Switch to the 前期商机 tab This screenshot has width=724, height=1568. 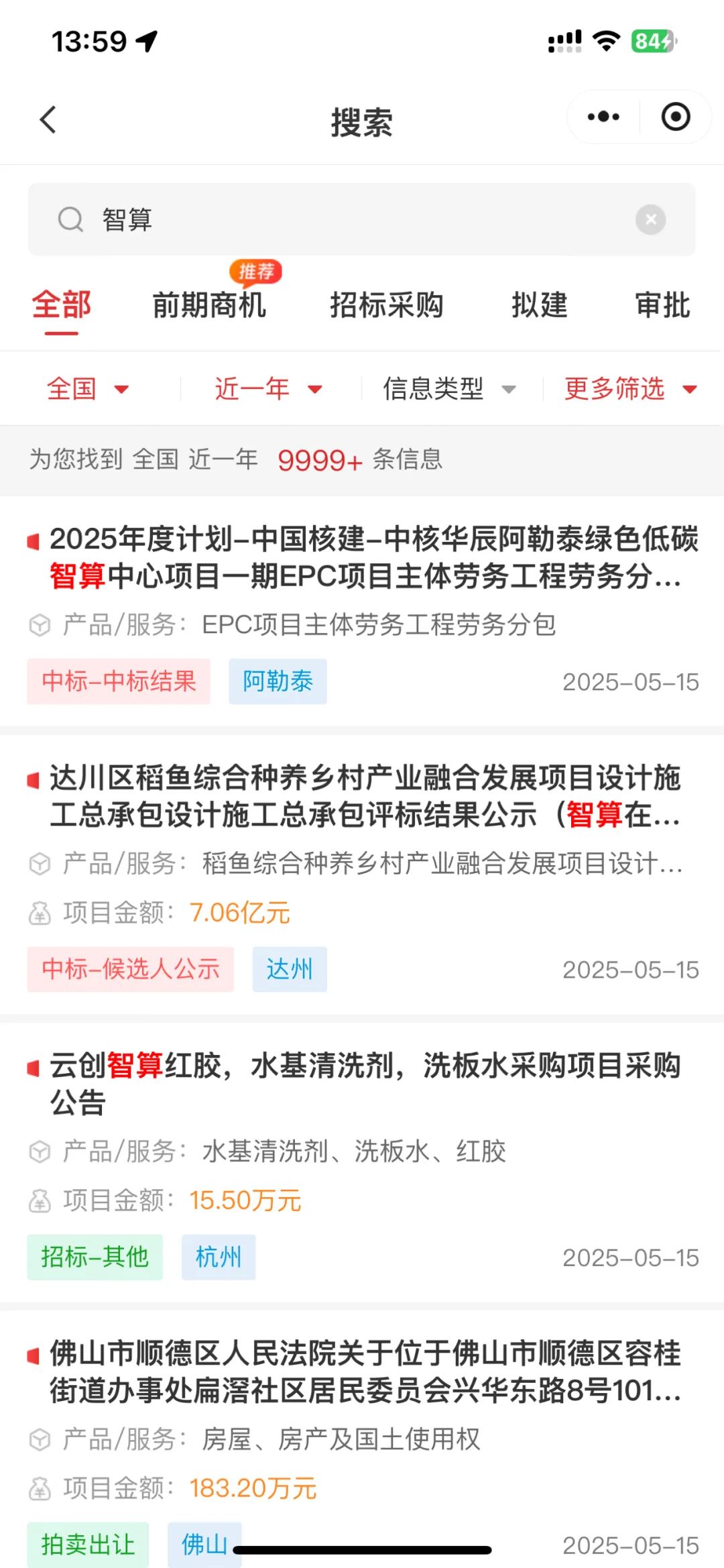pyautogui.click(x=209, y=305)
